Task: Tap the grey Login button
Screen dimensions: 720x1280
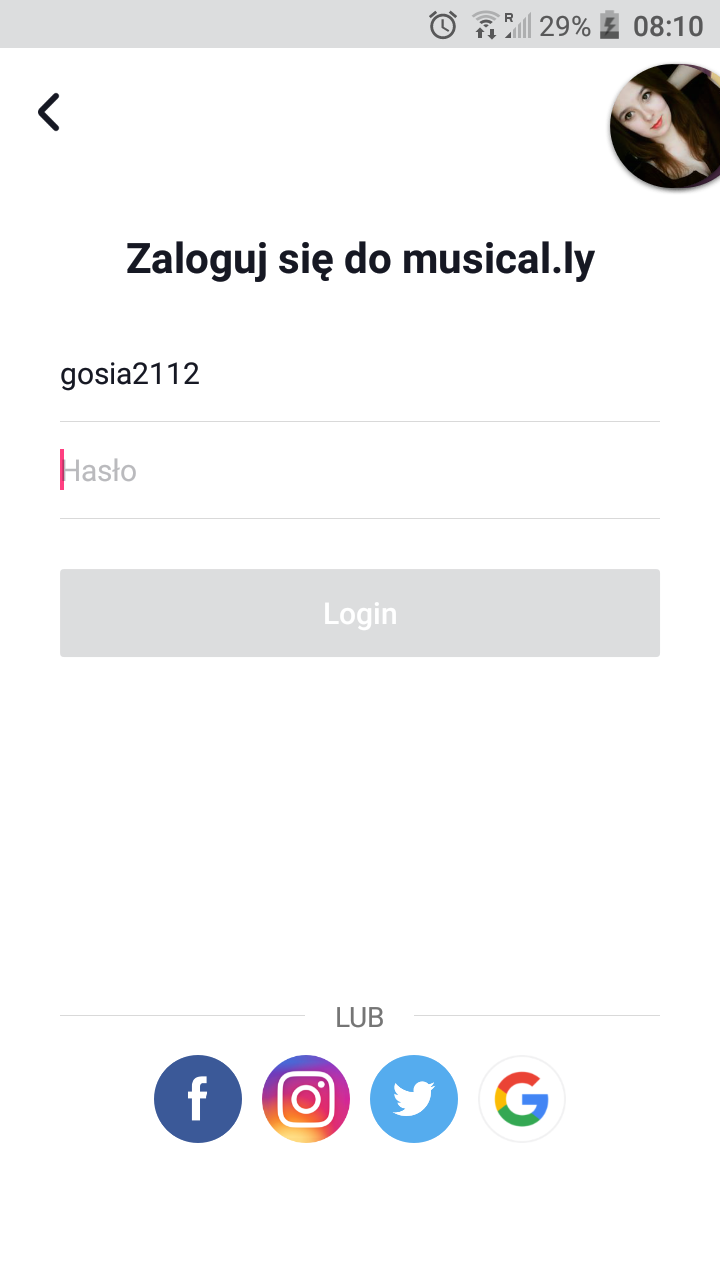Action: click(360, 613)
